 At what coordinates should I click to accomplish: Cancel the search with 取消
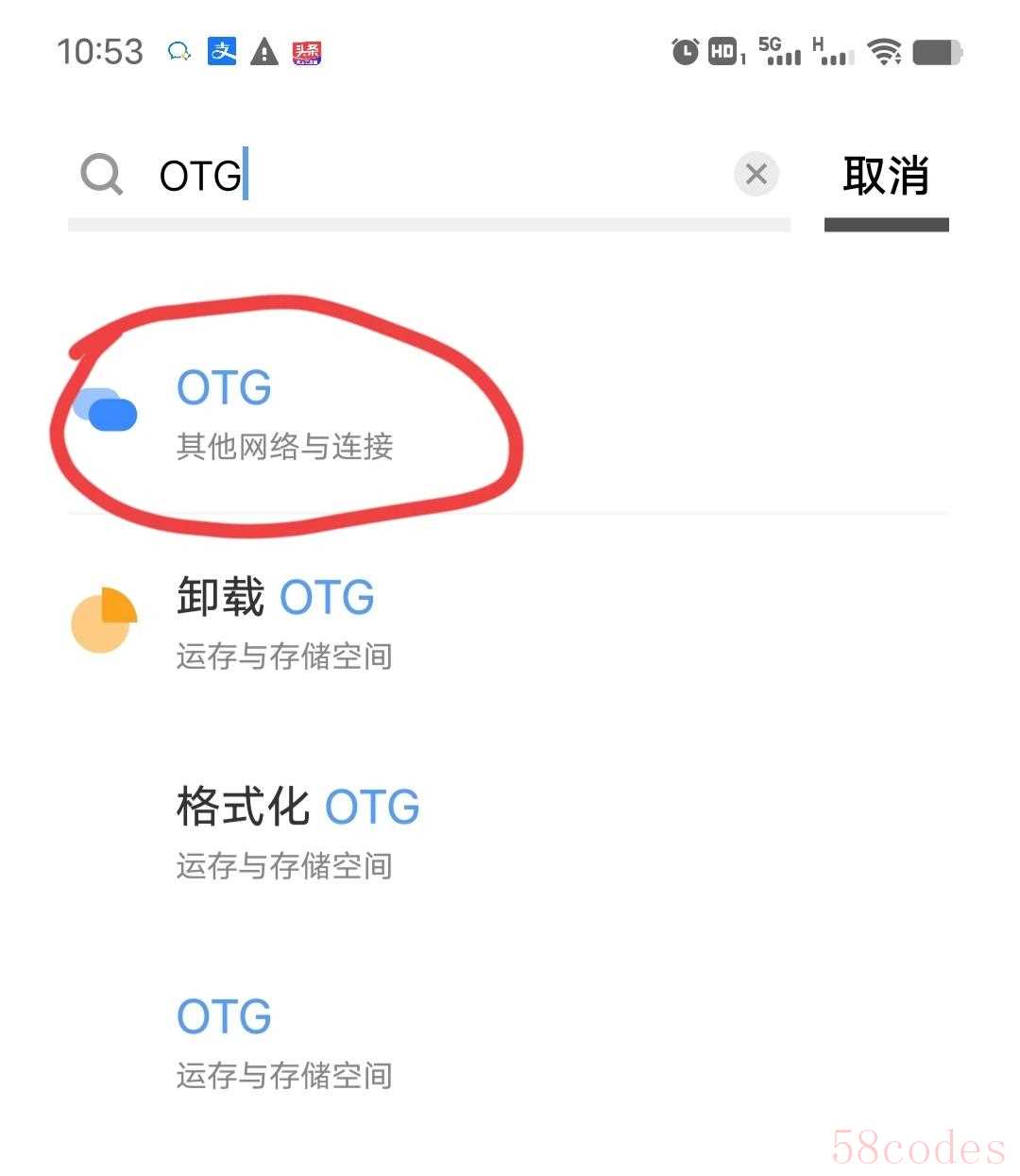click(x=886, y=177)
